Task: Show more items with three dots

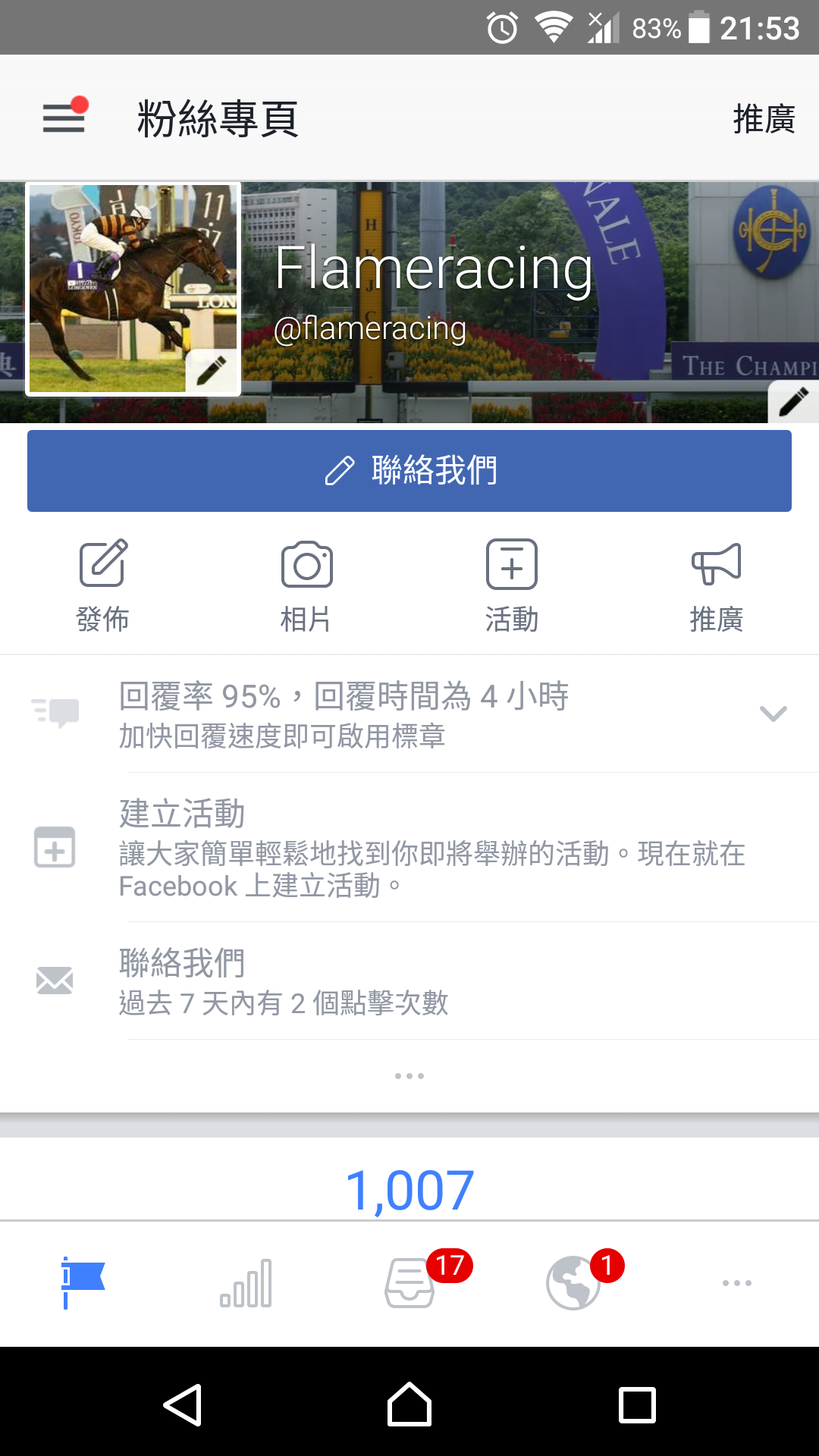Action: pyautogui.click(x=409, y=1076)
